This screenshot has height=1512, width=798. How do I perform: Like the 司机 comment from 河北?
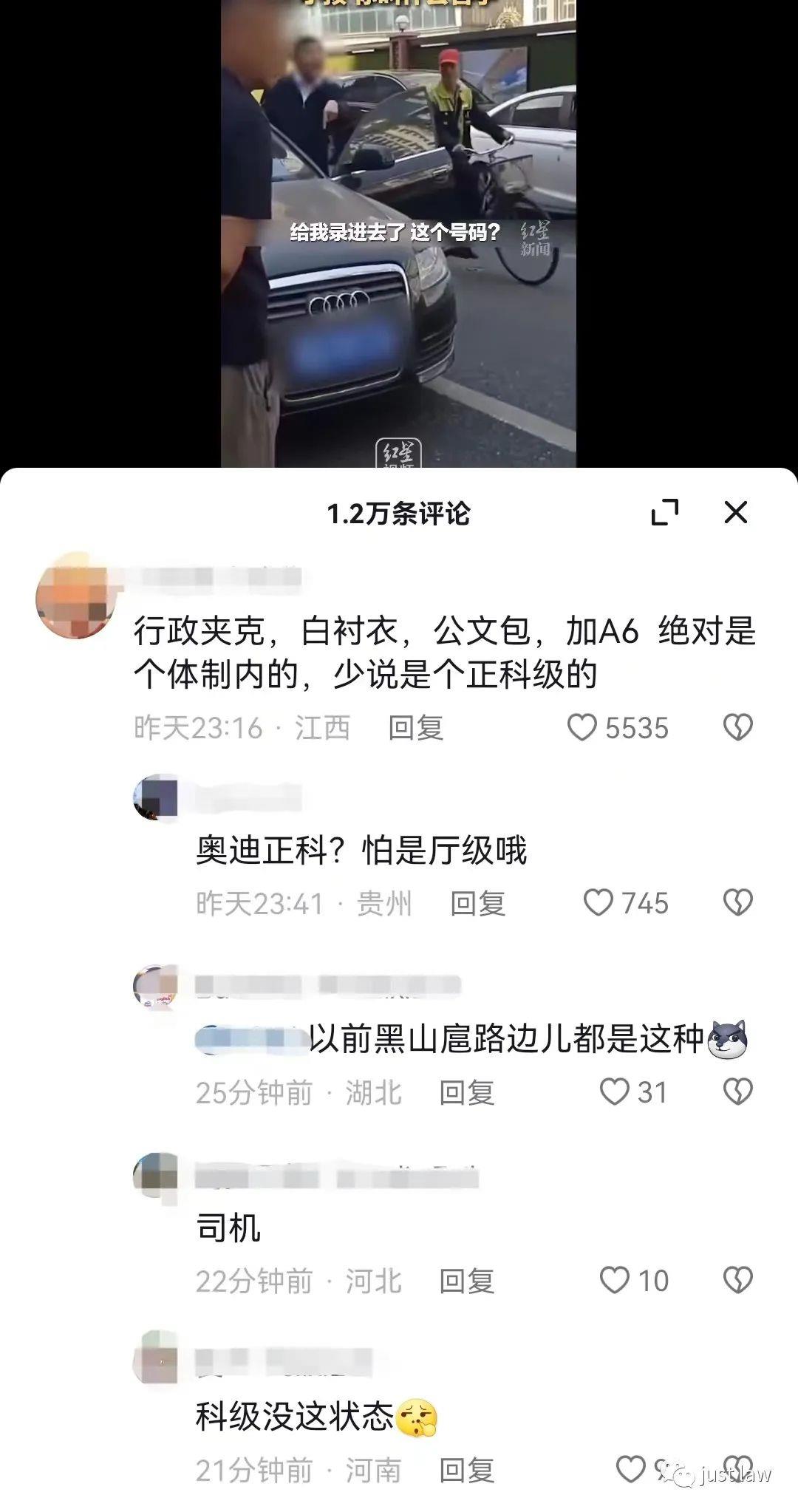coord(614,1281)
